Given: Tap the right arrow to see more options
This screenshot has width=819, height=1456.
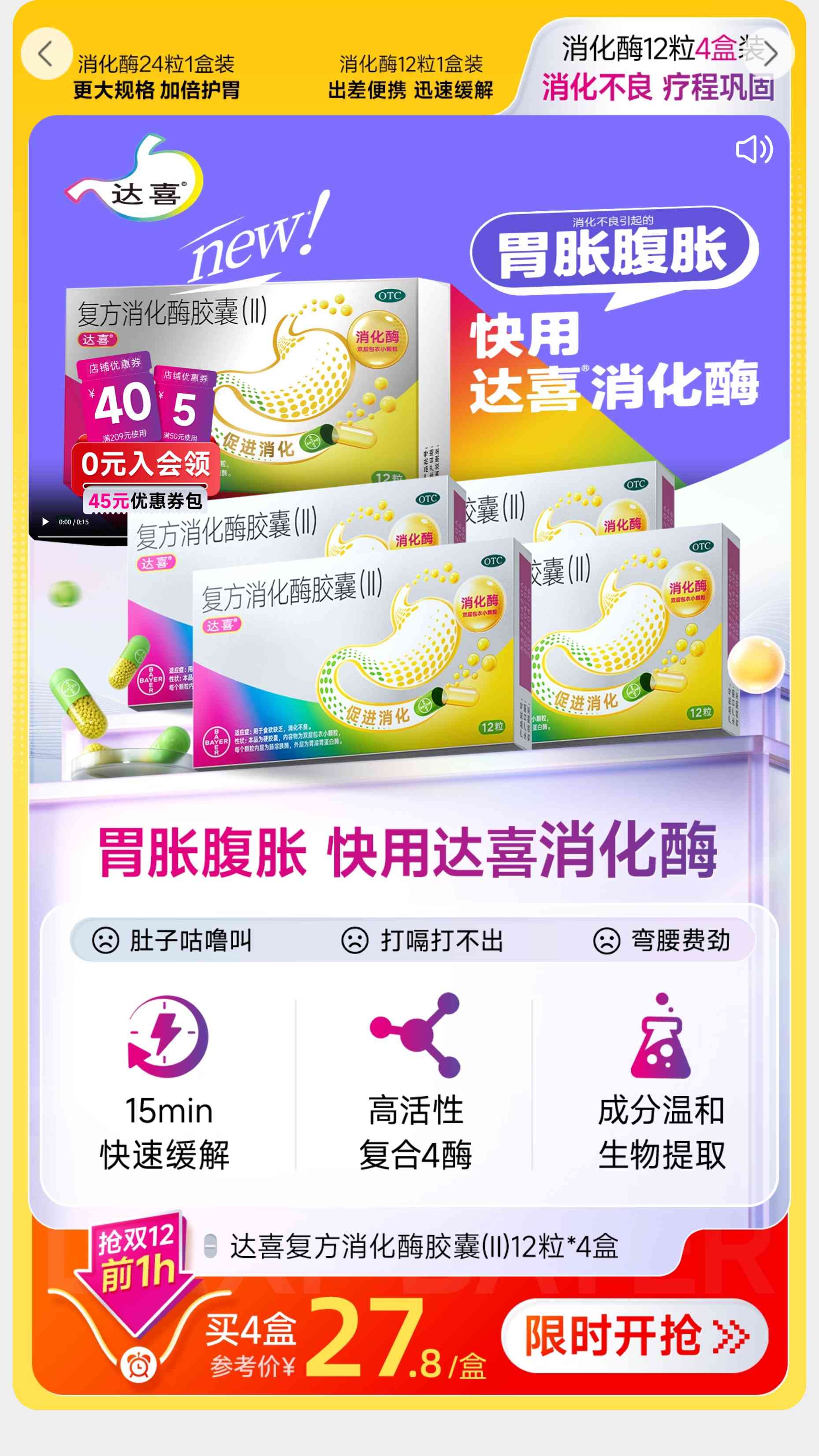Looking at the screenshot, I should point(769,54).
